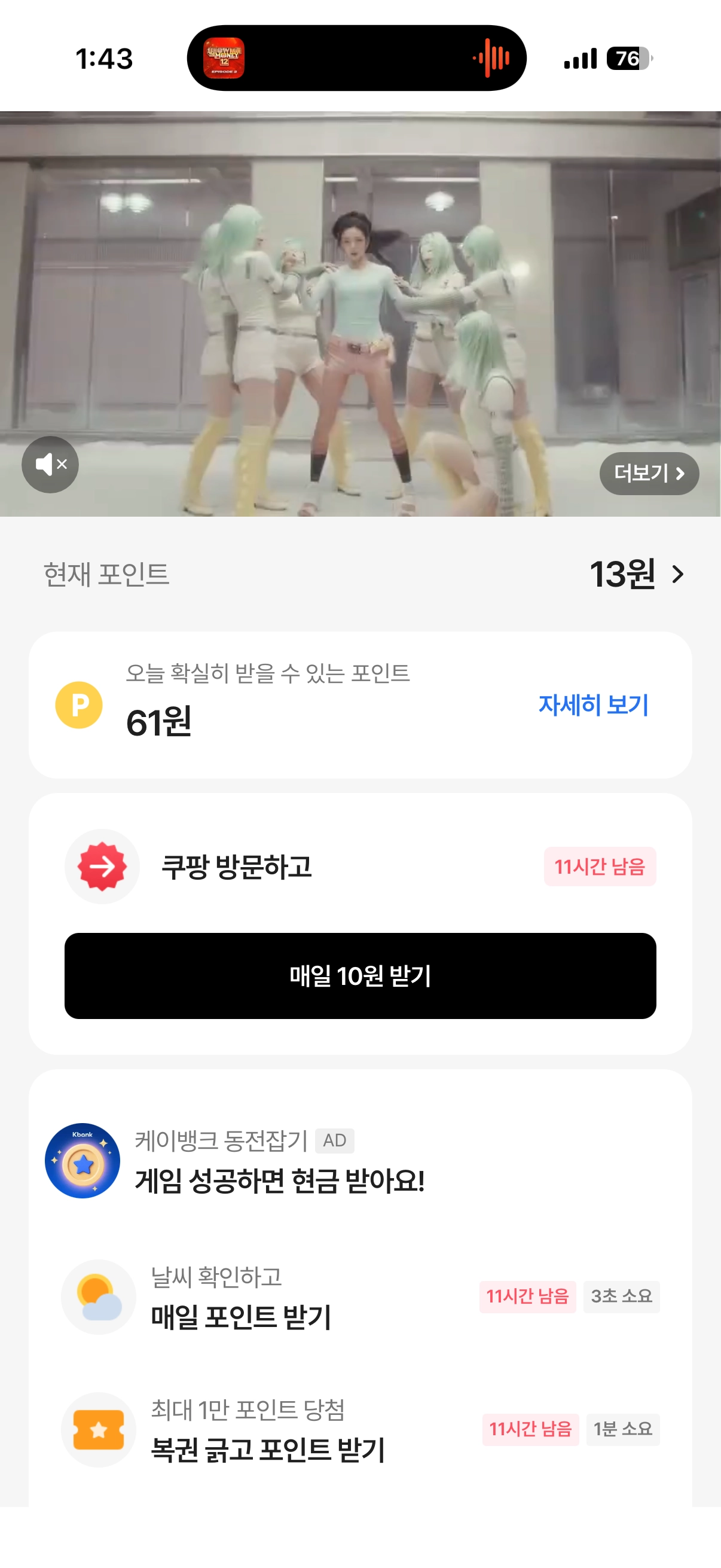The width and height of the screenshot is (721, 1568).
Task: Open the recording indicator in Dynamic Island
Action: click(491, 59)
